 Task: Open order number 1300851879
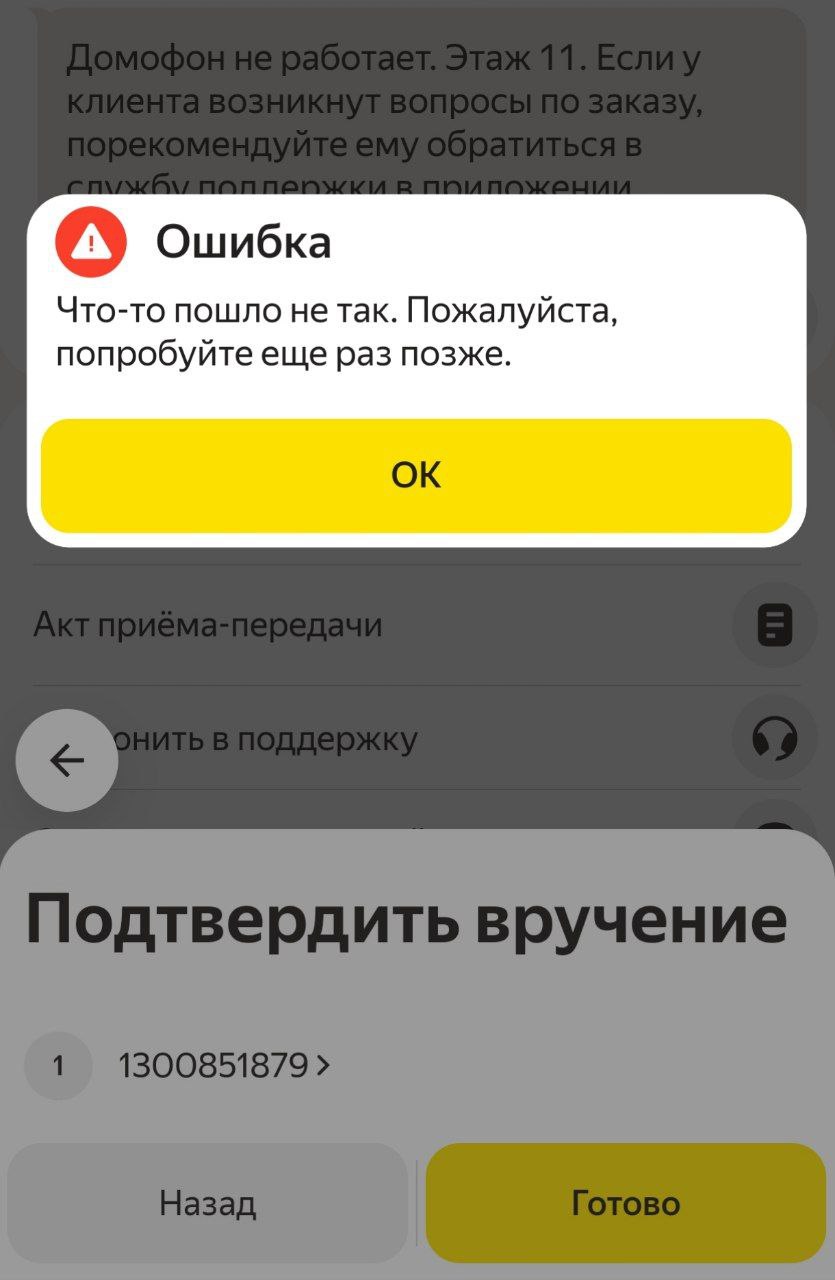[x=222, y=1066]
